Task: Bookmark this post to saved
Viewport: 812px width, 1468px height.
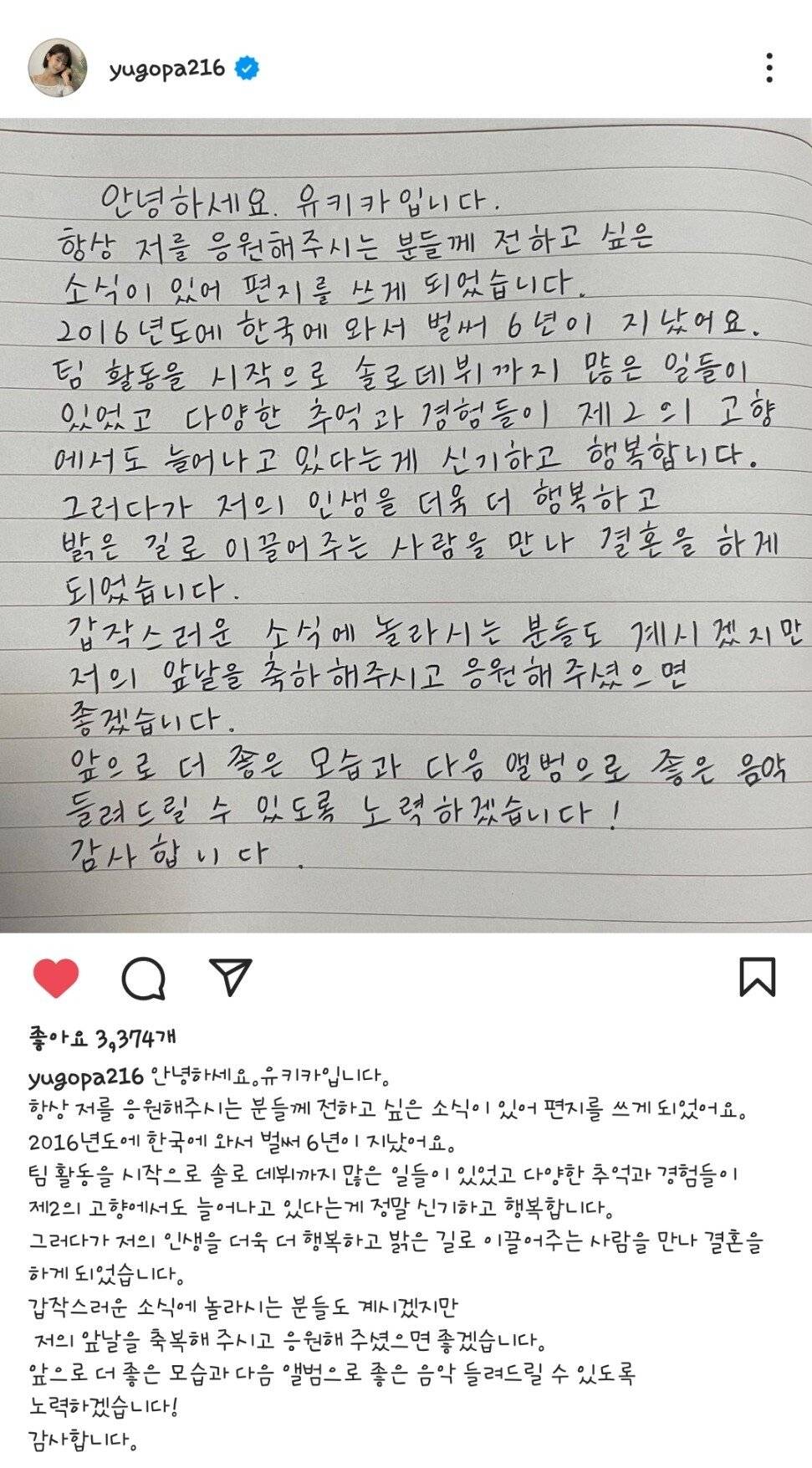Action: (x=758, y=977)
